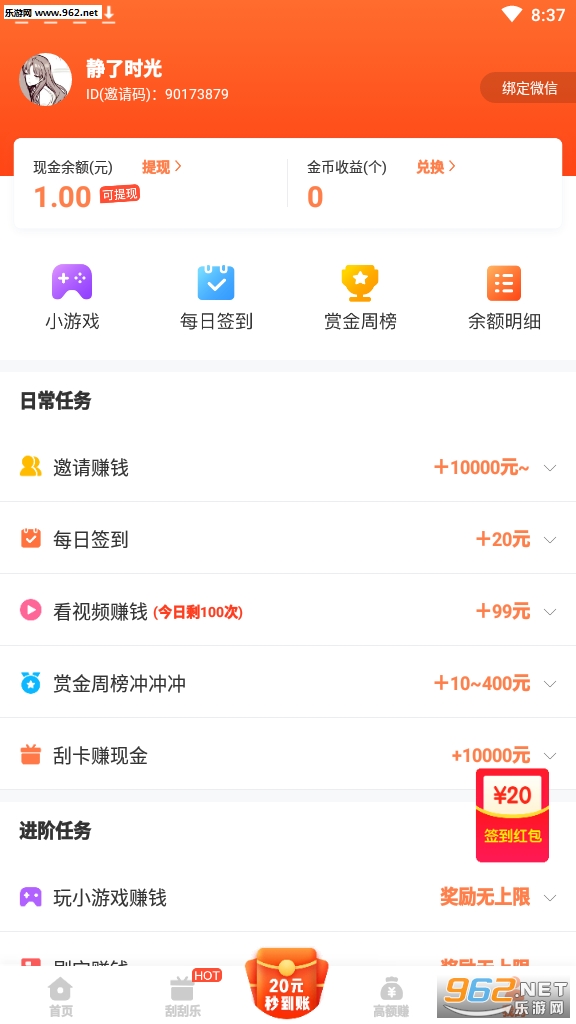Expand the 每日签到 +20元 task row
The height and width of the screenshot is (1024, 576).
pos(288,539)
